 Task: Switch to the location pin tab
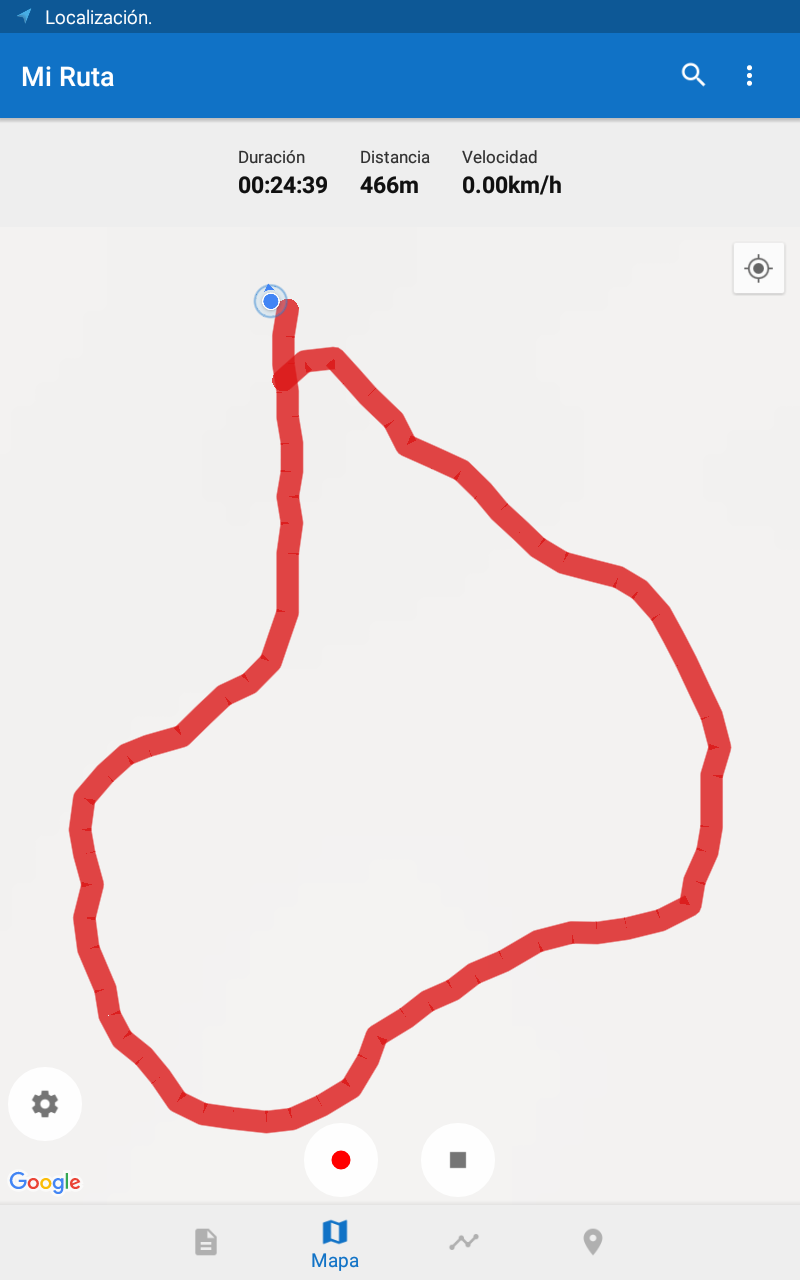click(x=593, y=1242)
